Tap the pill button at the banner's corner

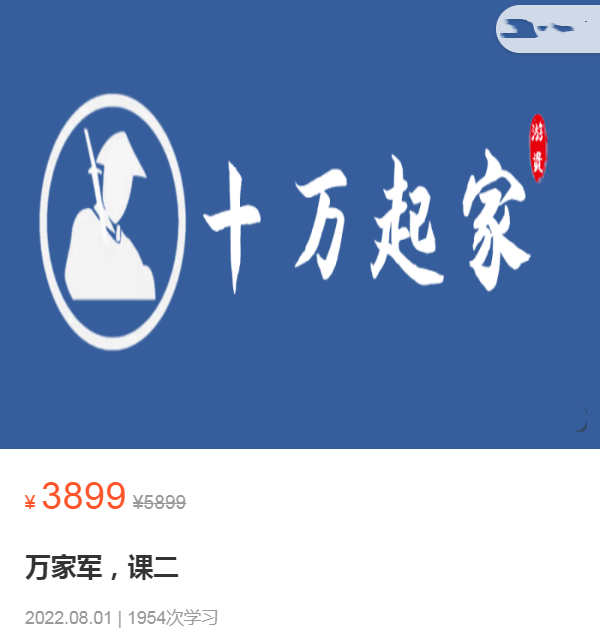548,28
